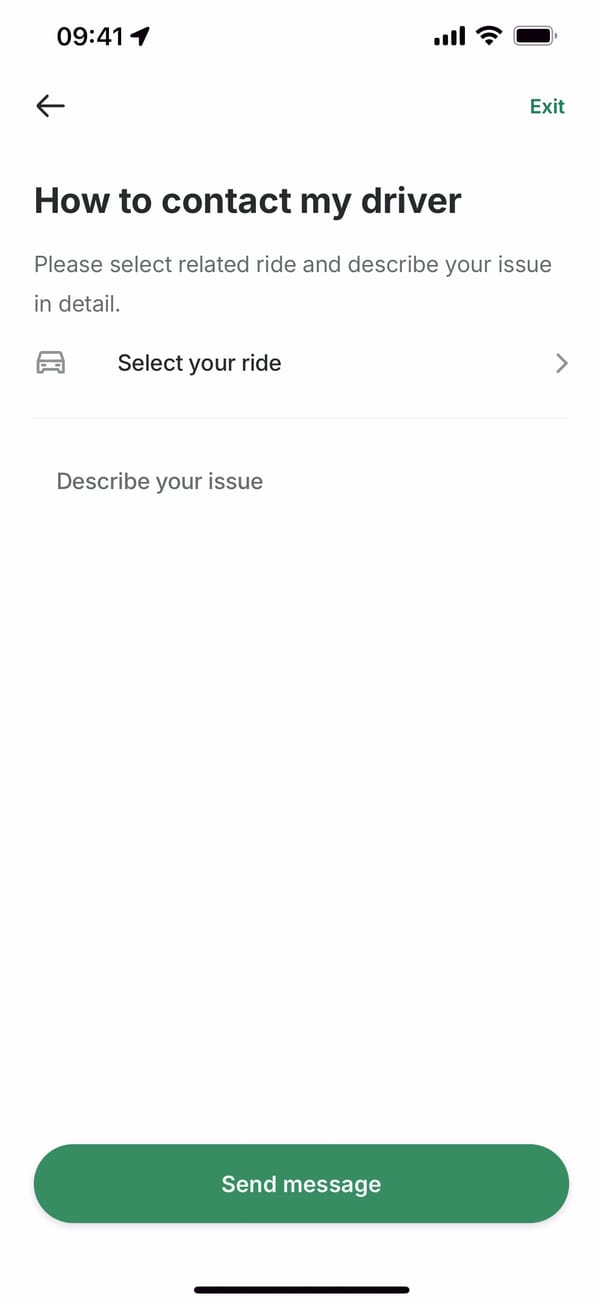Exit the help flow

pos(546,107)
